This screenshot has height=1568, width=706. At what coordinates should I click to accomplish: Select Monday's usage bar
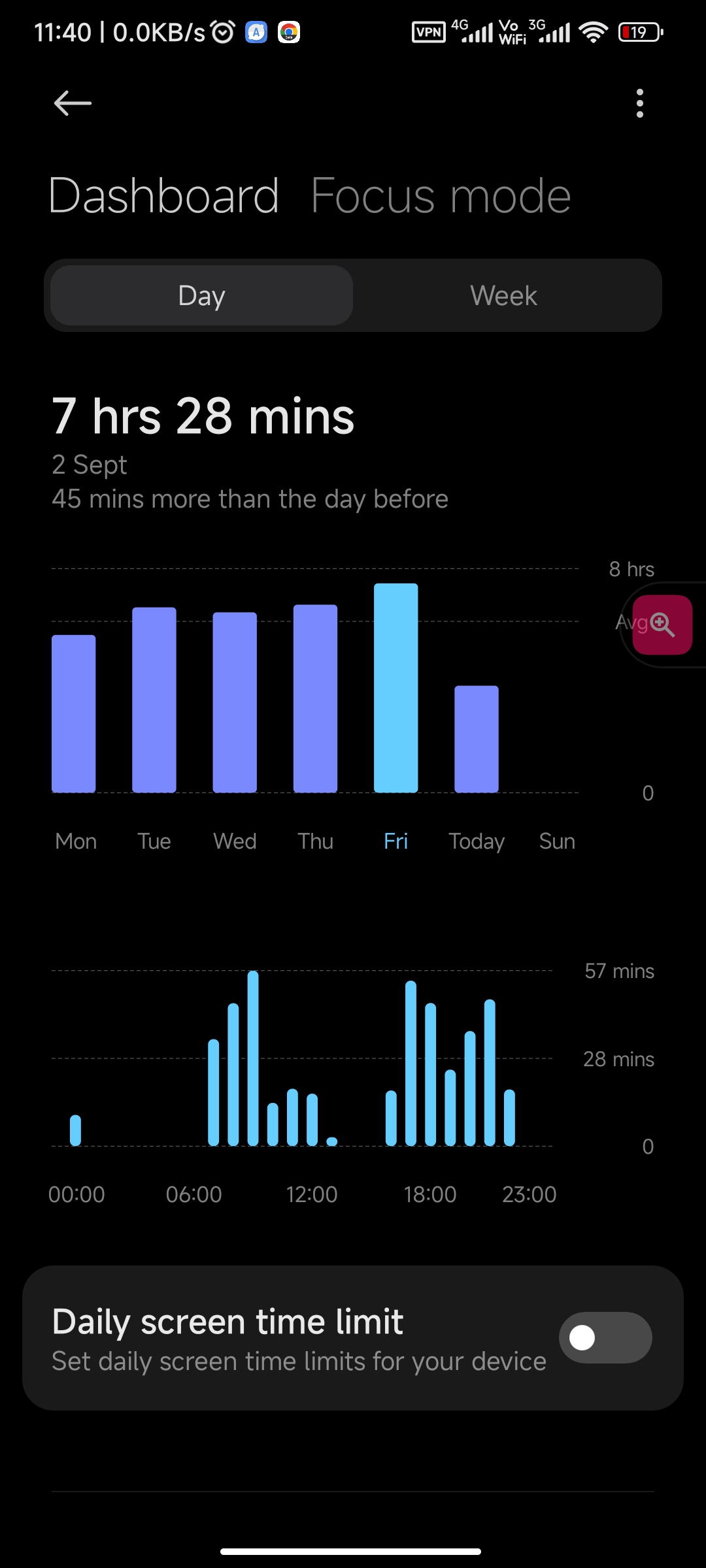click(x=74, y=713)
